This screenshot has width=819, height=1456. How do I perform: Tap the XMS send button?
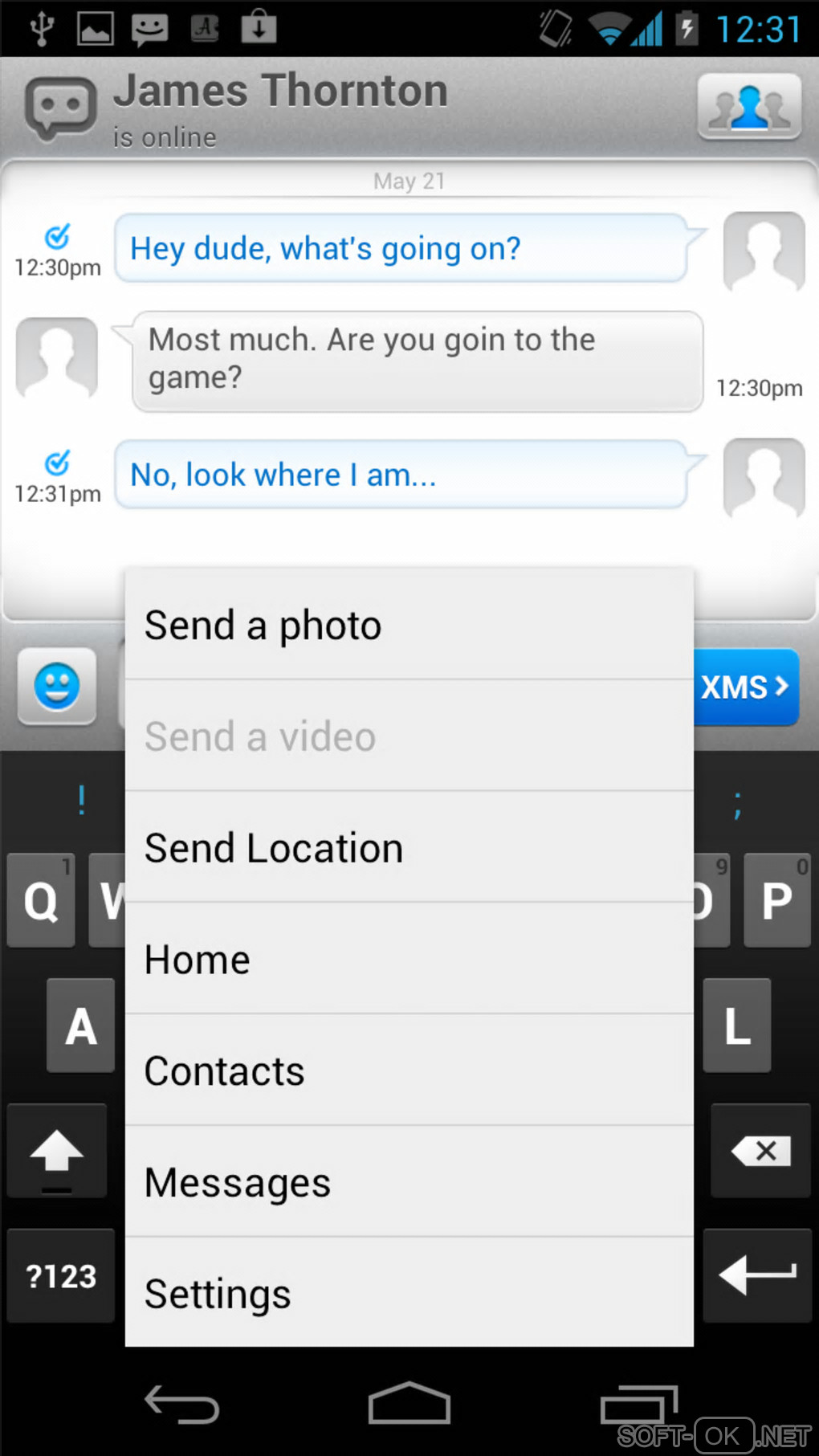coord(747,687)
